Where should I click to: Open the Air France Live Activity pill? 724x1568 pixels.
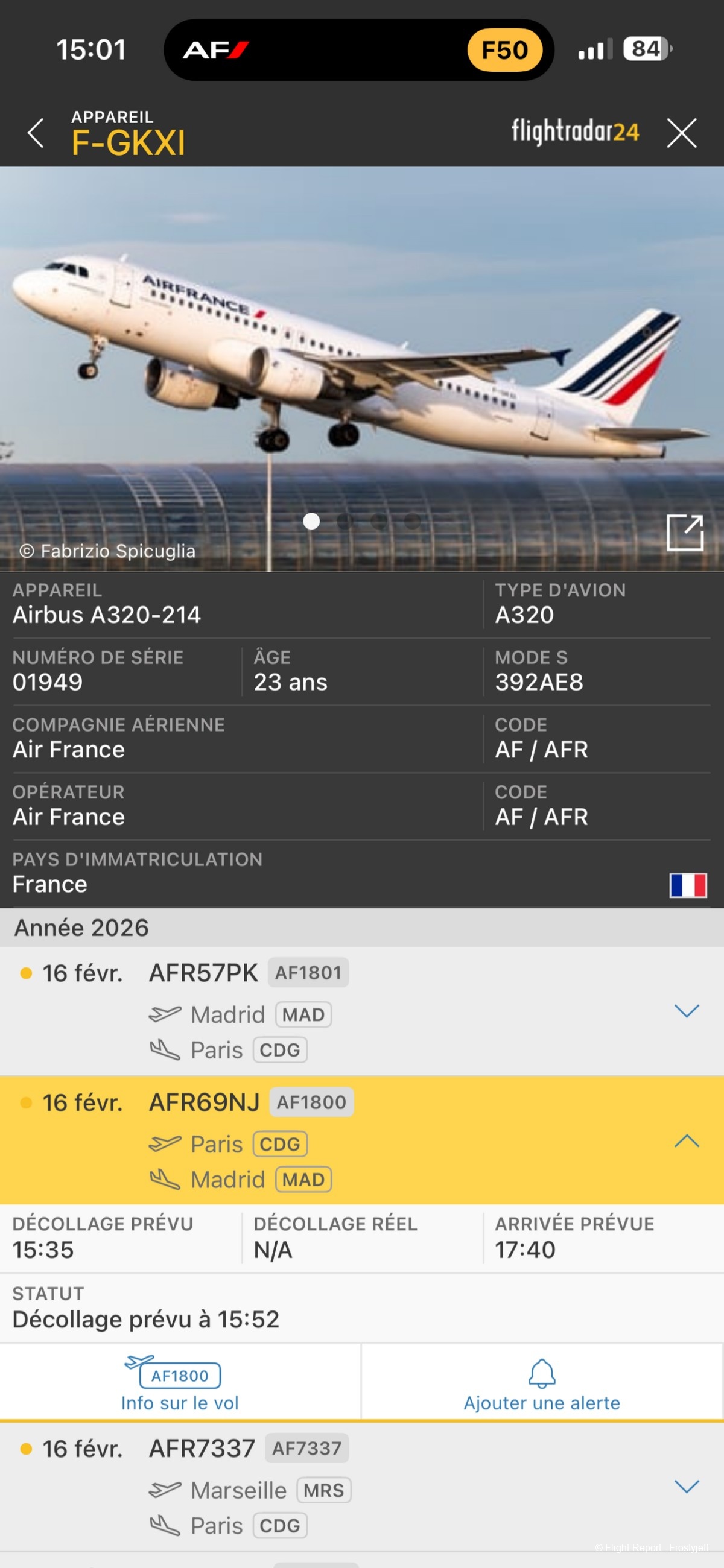point(358,50)
